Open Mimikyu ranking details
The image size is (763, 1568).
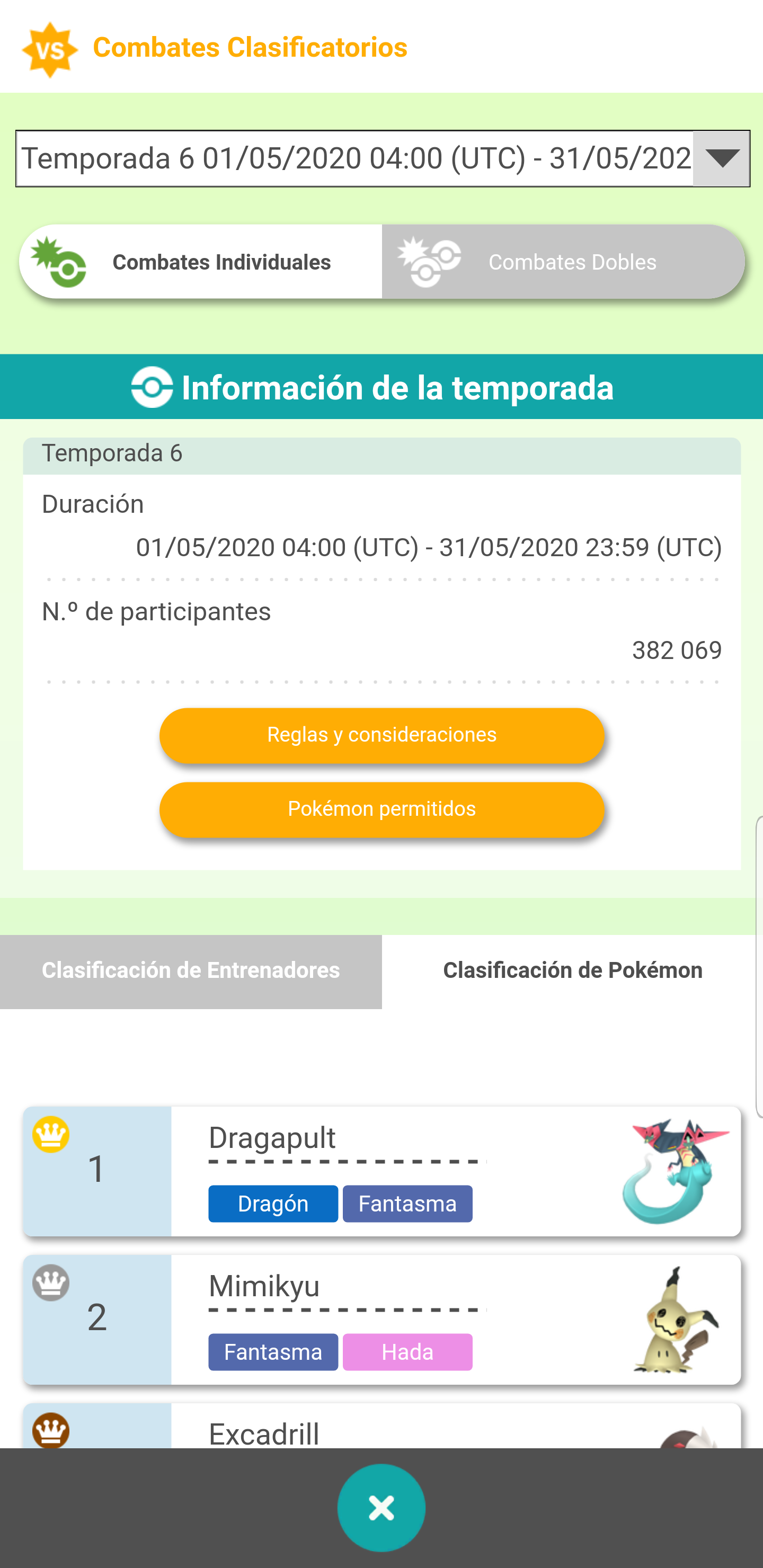pyautogui.click(x=382, y=1319)
